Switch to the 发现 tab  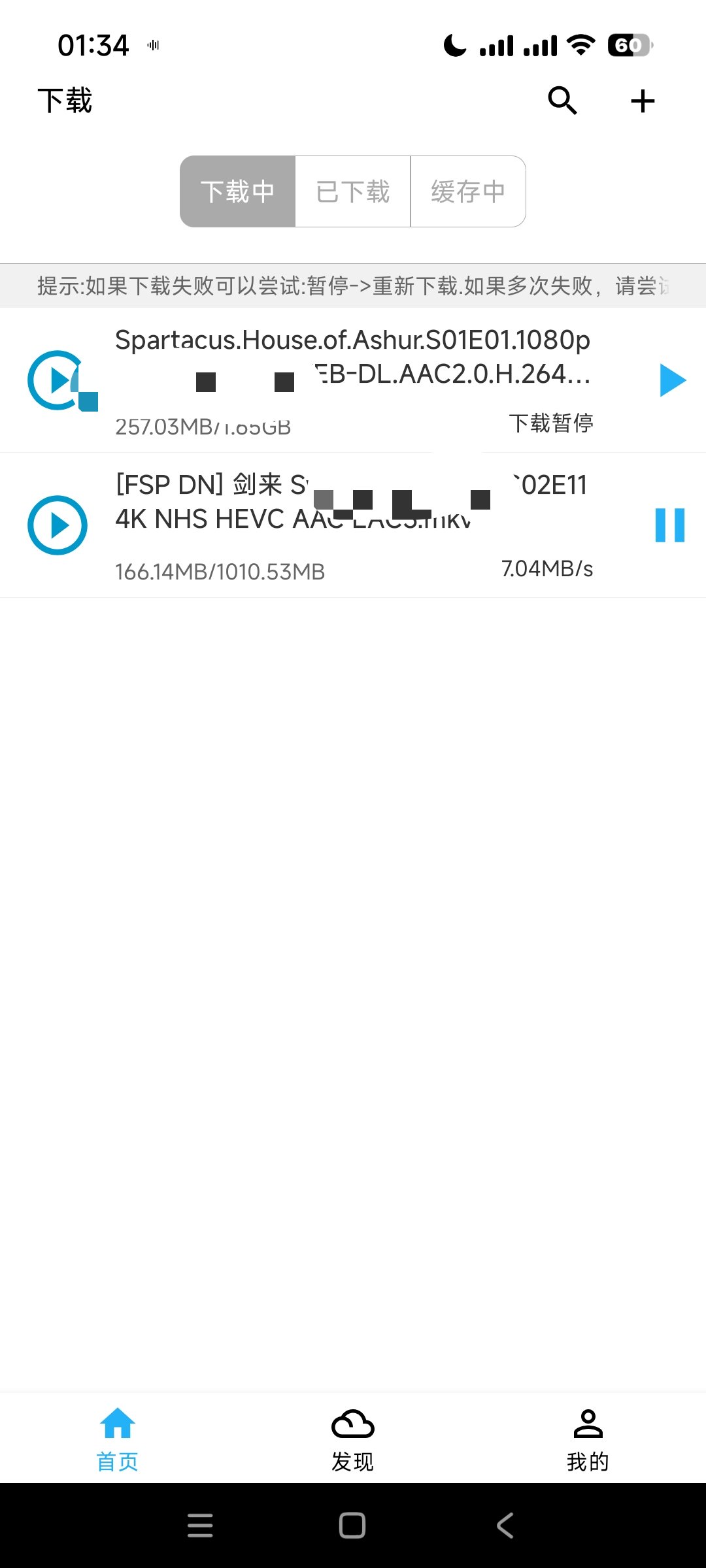(x=353, y=1439)
